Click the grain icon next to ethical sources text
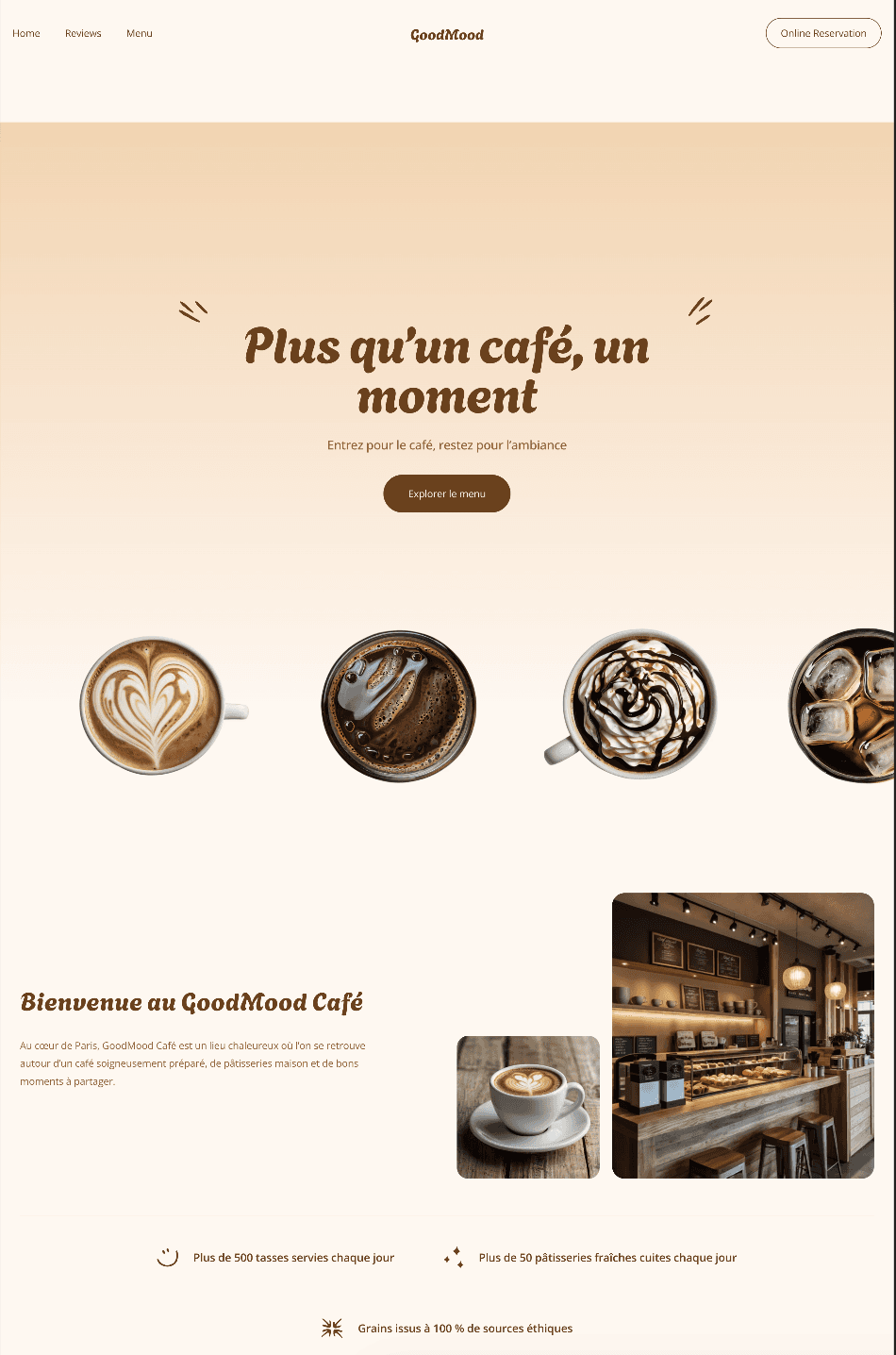 pyautogui.click(x=331, y=1328)
